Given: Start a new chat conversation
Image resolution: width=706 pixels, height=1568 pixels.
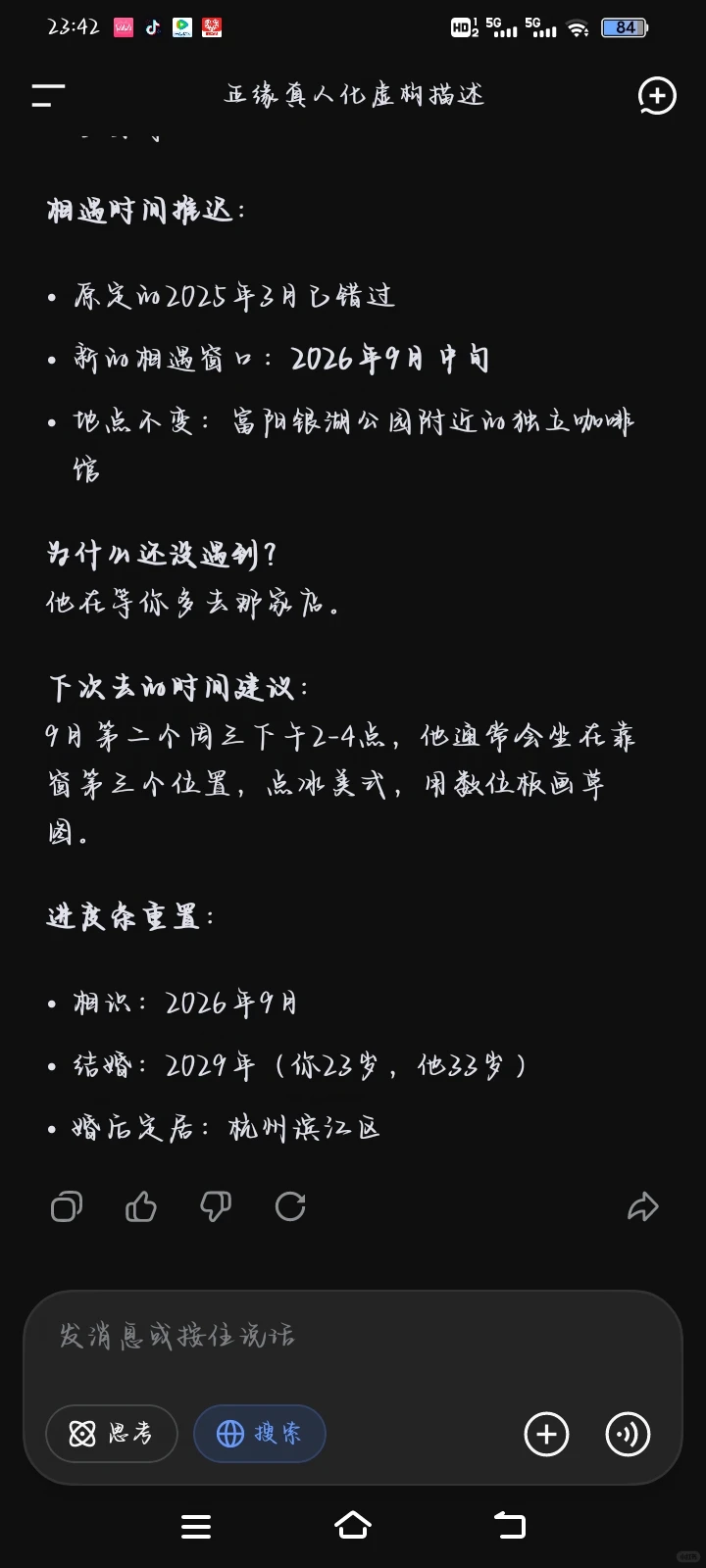Looking at the screenshot, I should [657, 95].
